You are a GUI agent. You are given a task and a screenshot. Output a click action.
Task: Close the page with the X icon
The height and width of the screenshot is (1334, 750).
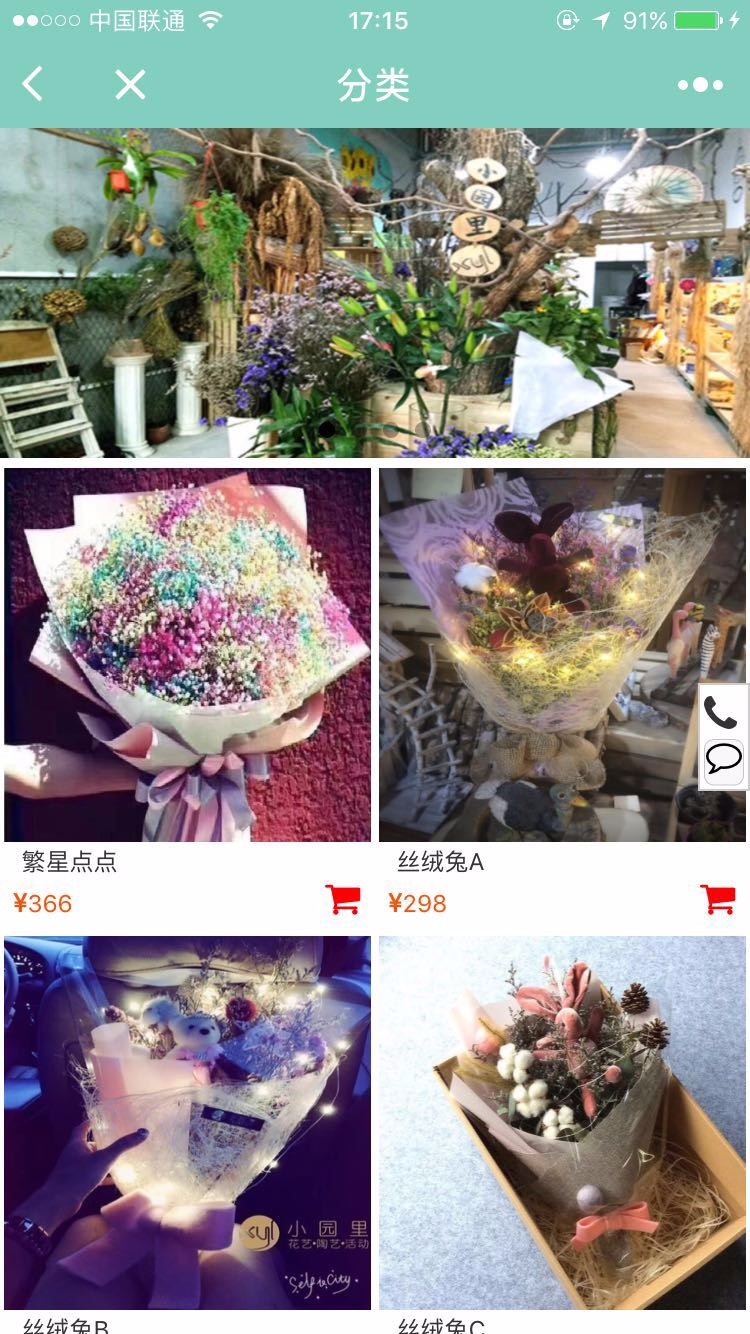(x=130, y=85)
